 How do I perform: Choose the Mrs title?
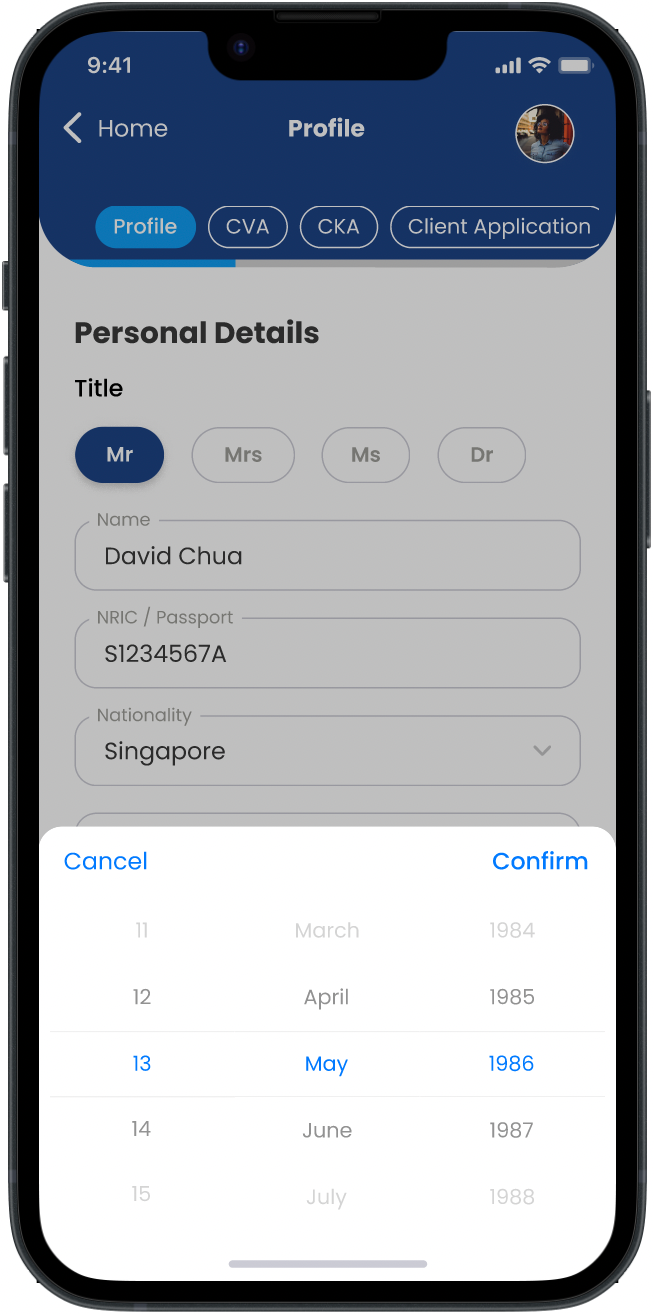(x=243, y=455)
